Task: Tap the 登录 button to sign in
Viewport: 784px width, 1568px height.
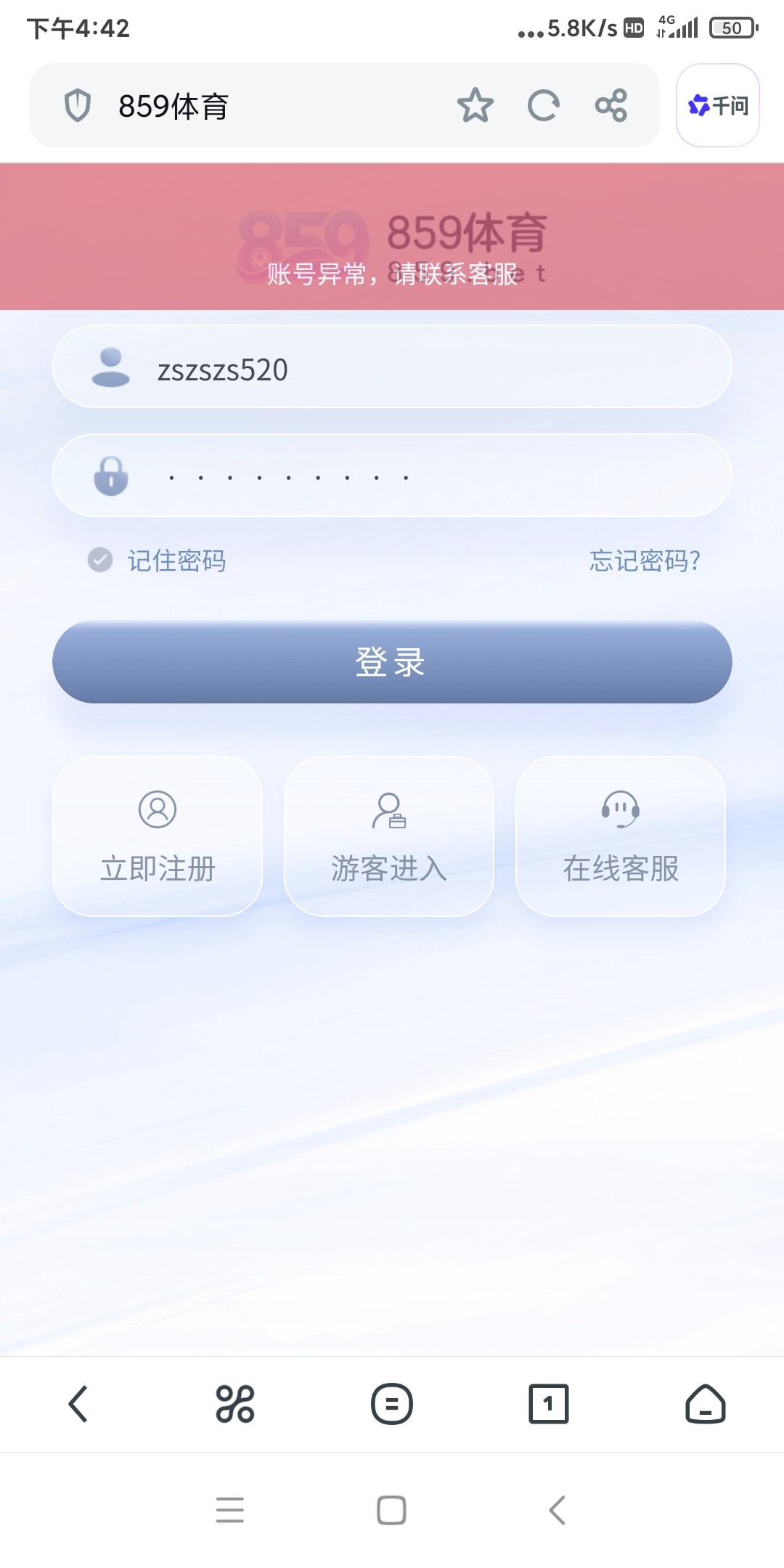Action: pos(392,662)
